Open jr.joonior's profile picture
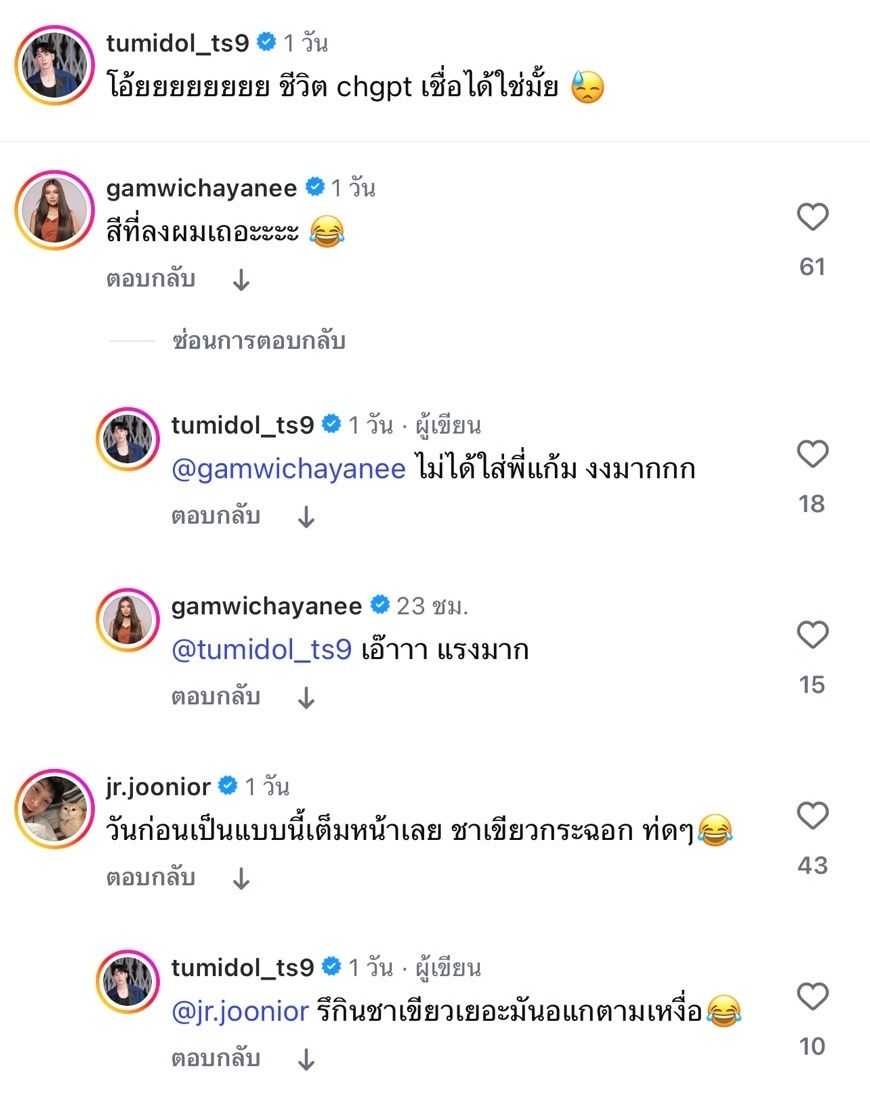870x1101 pixels. tap(54, 810)
